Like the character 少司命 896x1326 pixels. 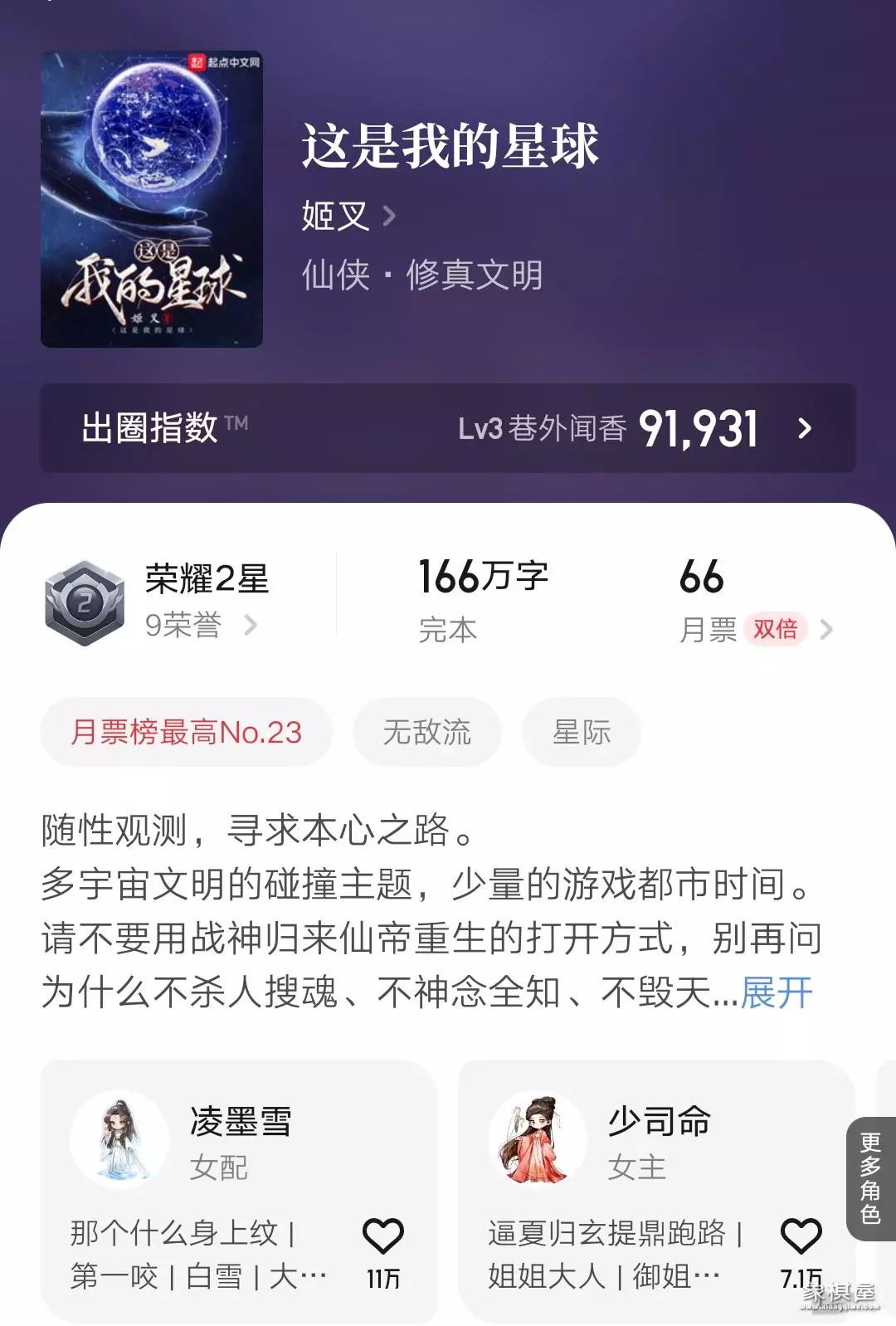tap(801, 1236)
